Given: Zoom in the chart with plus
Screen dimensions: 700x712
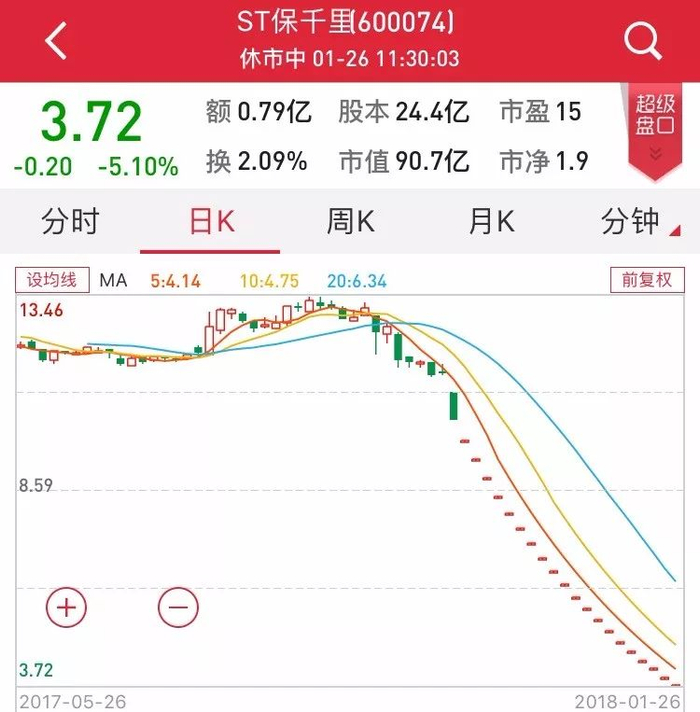Looking at the screenshot, I should (x=66, y=606).
